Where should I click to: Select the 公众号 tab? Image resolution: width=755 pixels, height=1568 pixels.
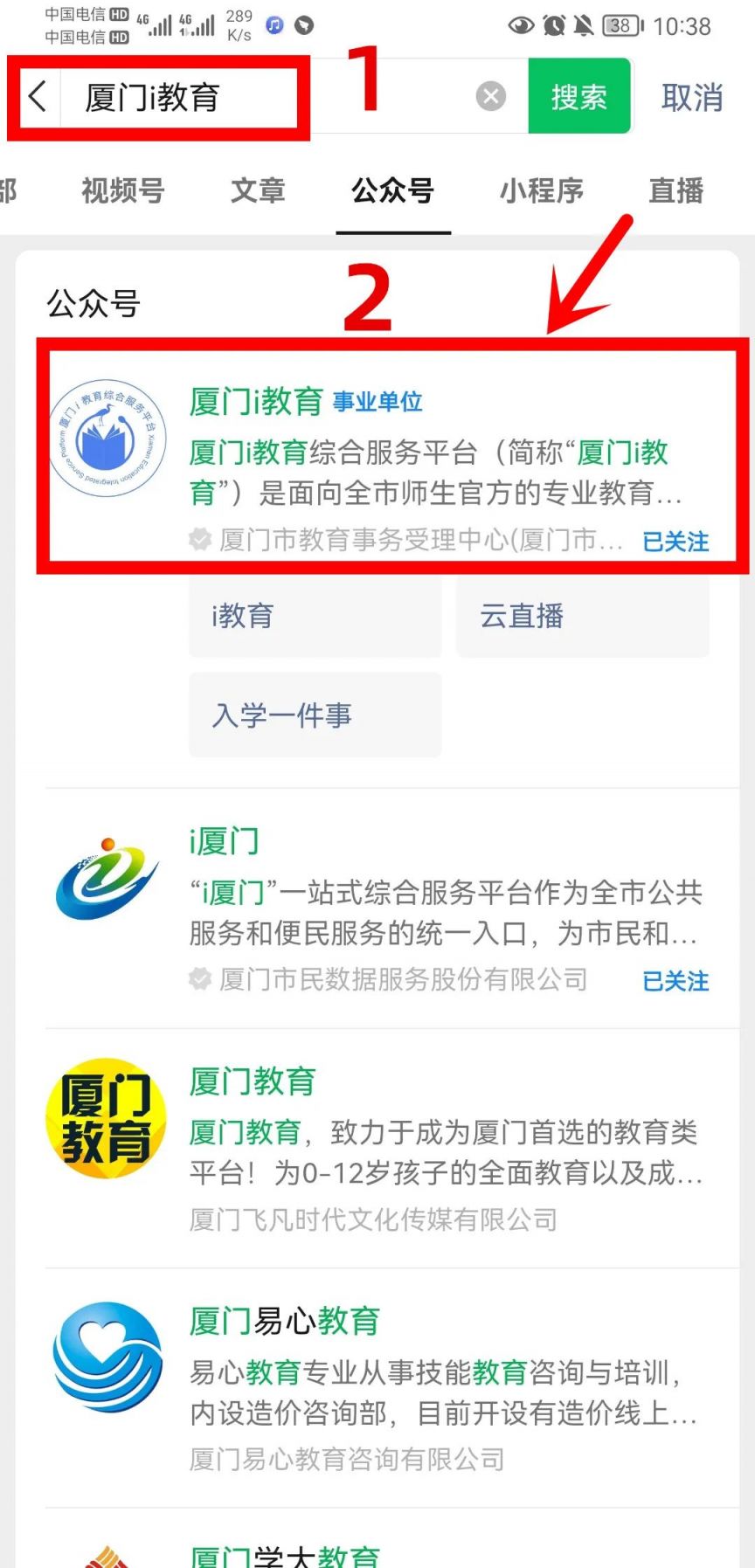[x=393, y=190]
